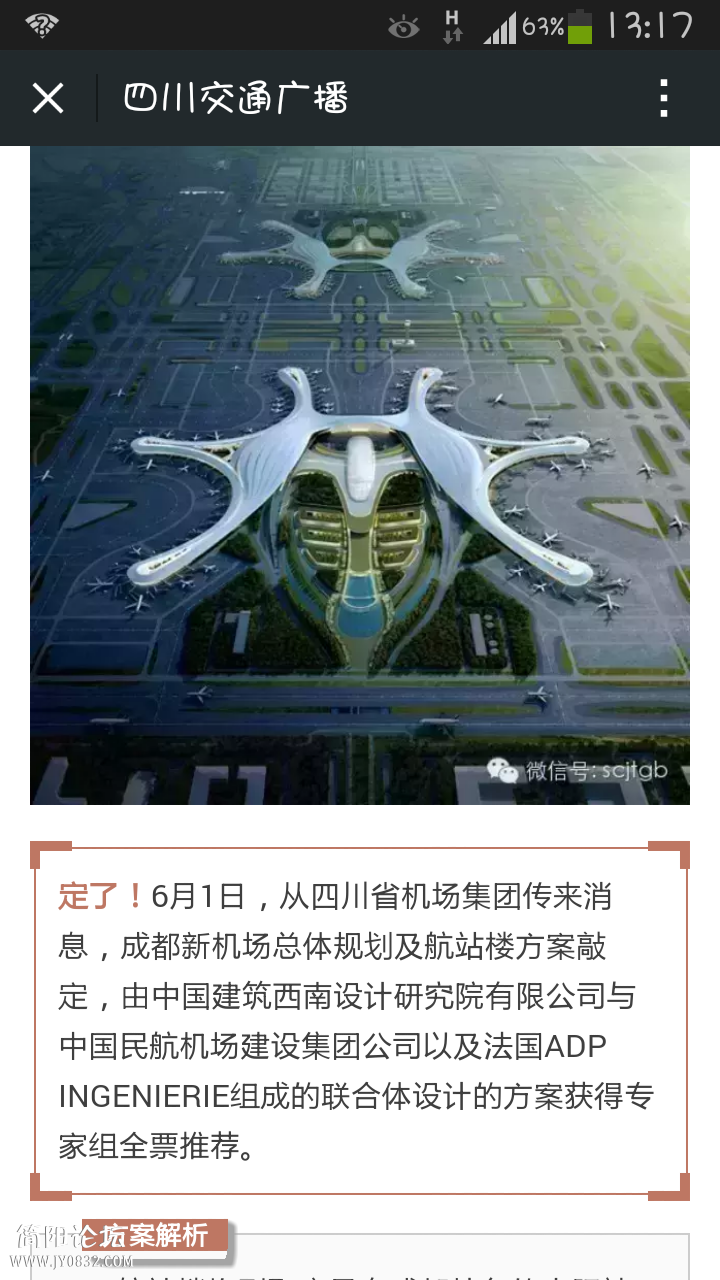This screenshot has width=720, height=1280.
Task: Close the 四川交通广播 article page
Action: (x=48, y=98)
